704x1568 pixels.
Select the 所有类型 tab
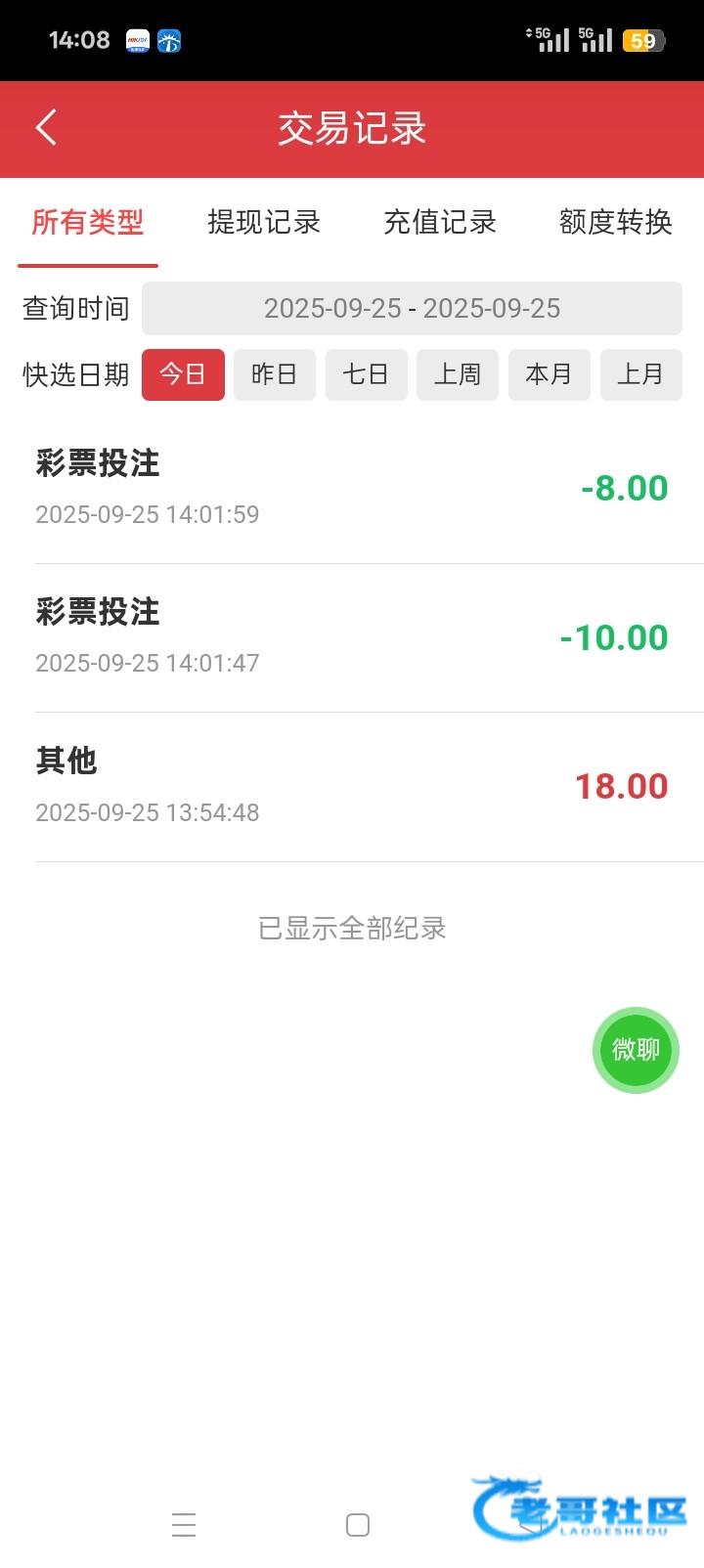pyautogui.click(x=88, y=222)
